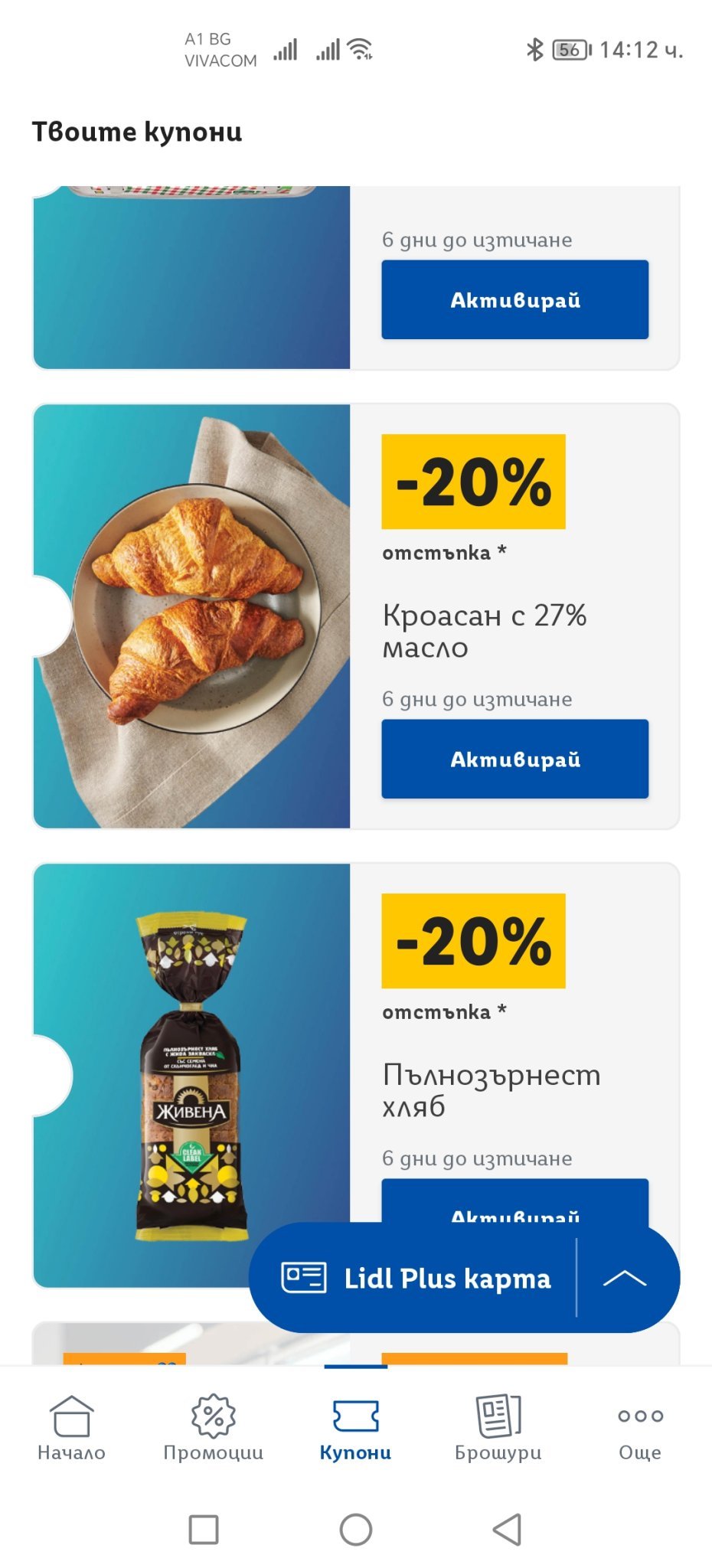This screenshot has height=1568, width=712.
Task: Open the Брошури tab
Action: pyautogui.click(x=498, y=1428)
